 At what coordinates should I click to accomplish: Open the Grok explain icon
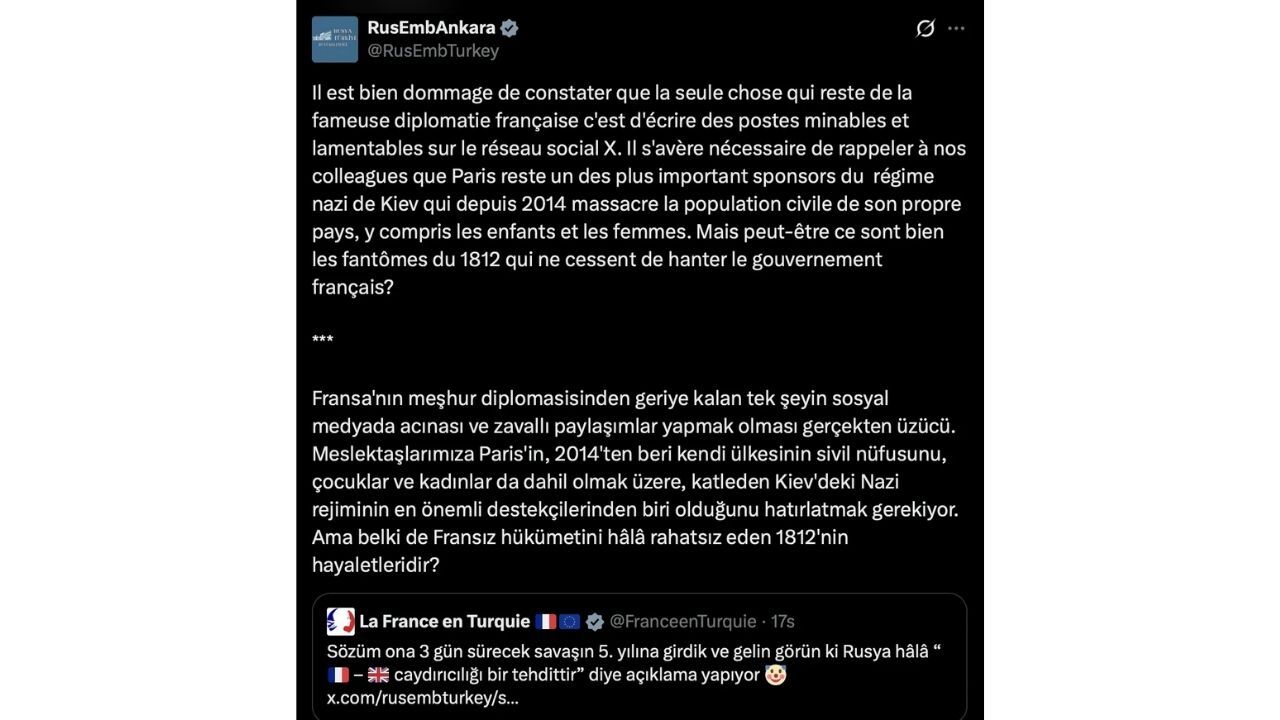[925, 28]
